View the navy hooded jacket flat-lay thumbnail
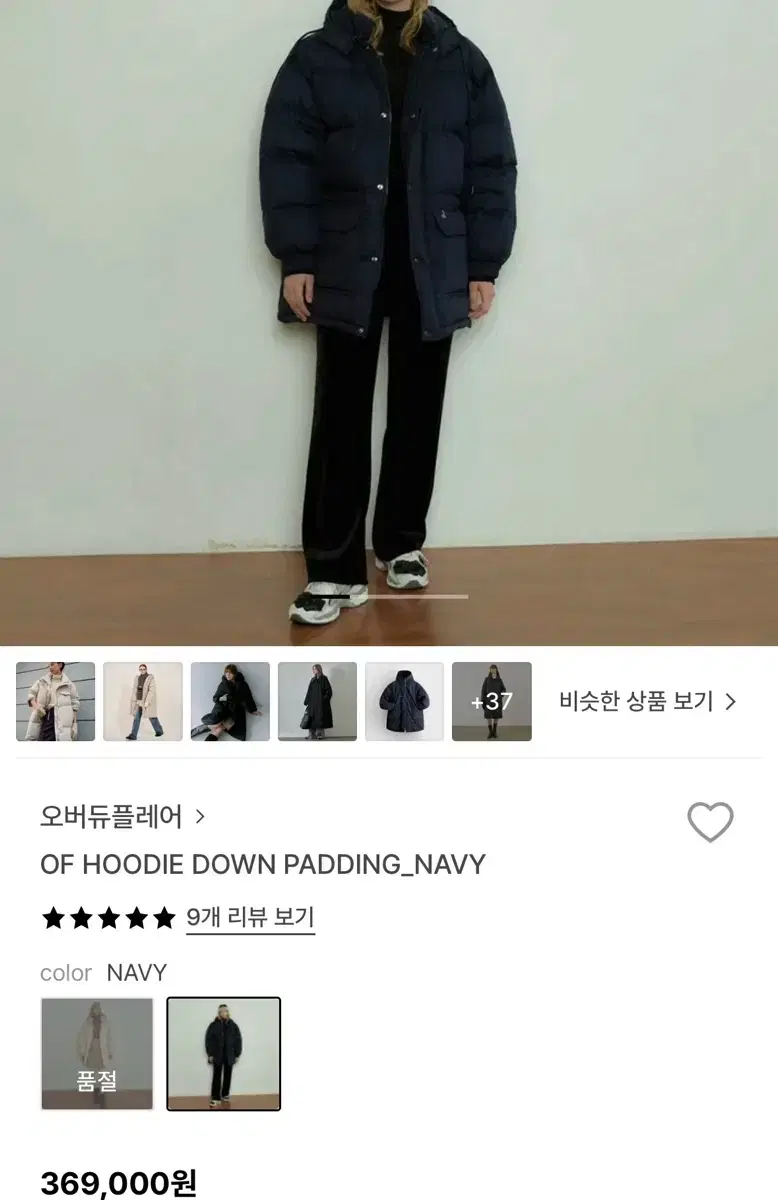 point(404,702)
